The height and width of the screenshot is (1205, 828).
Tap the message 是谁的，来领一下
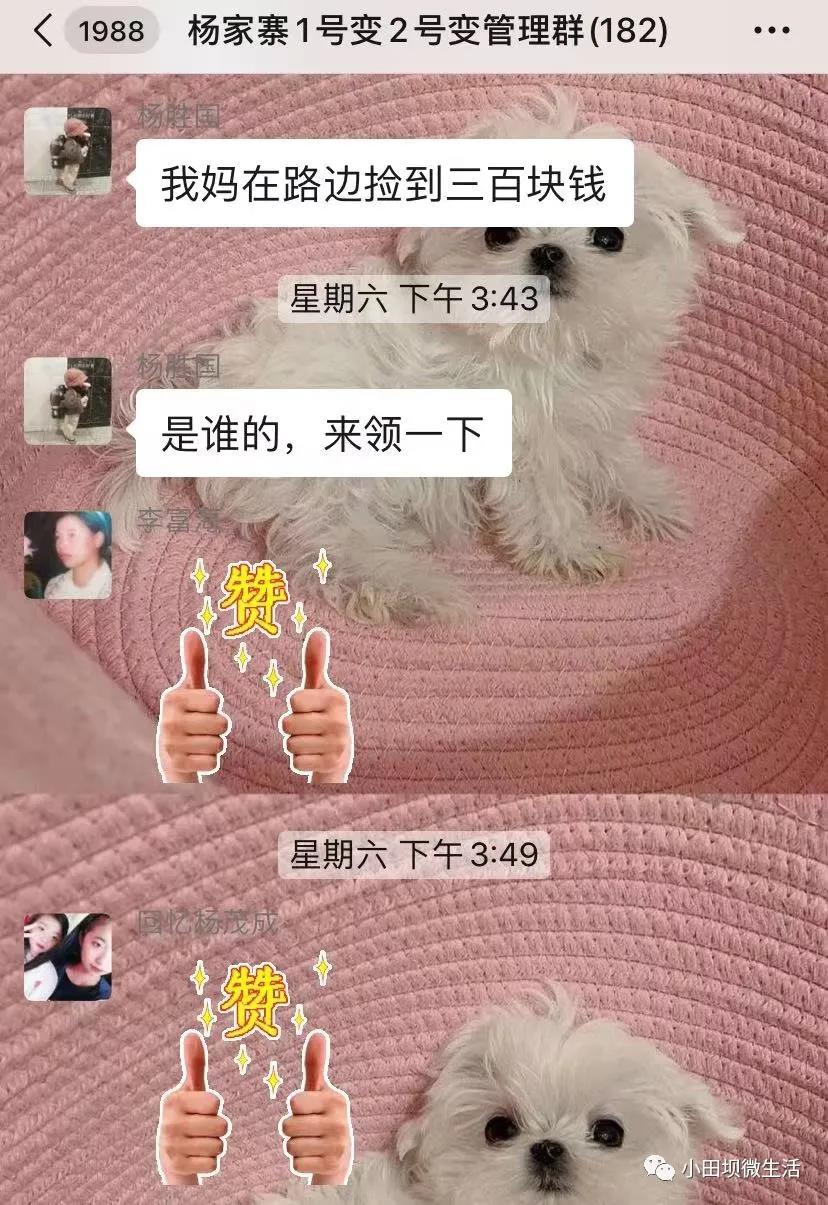322,434
